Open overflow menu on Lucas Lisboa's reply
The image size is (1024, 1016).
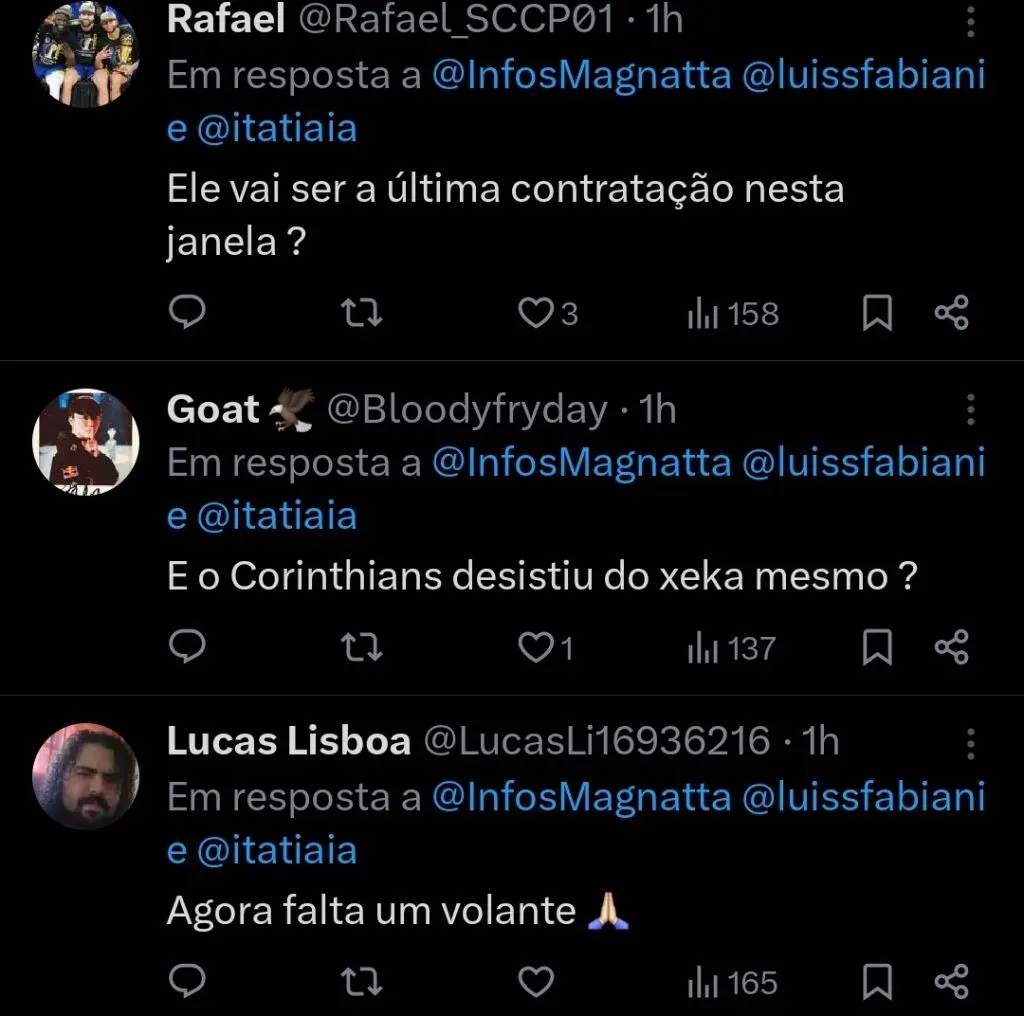pos(970,741)
